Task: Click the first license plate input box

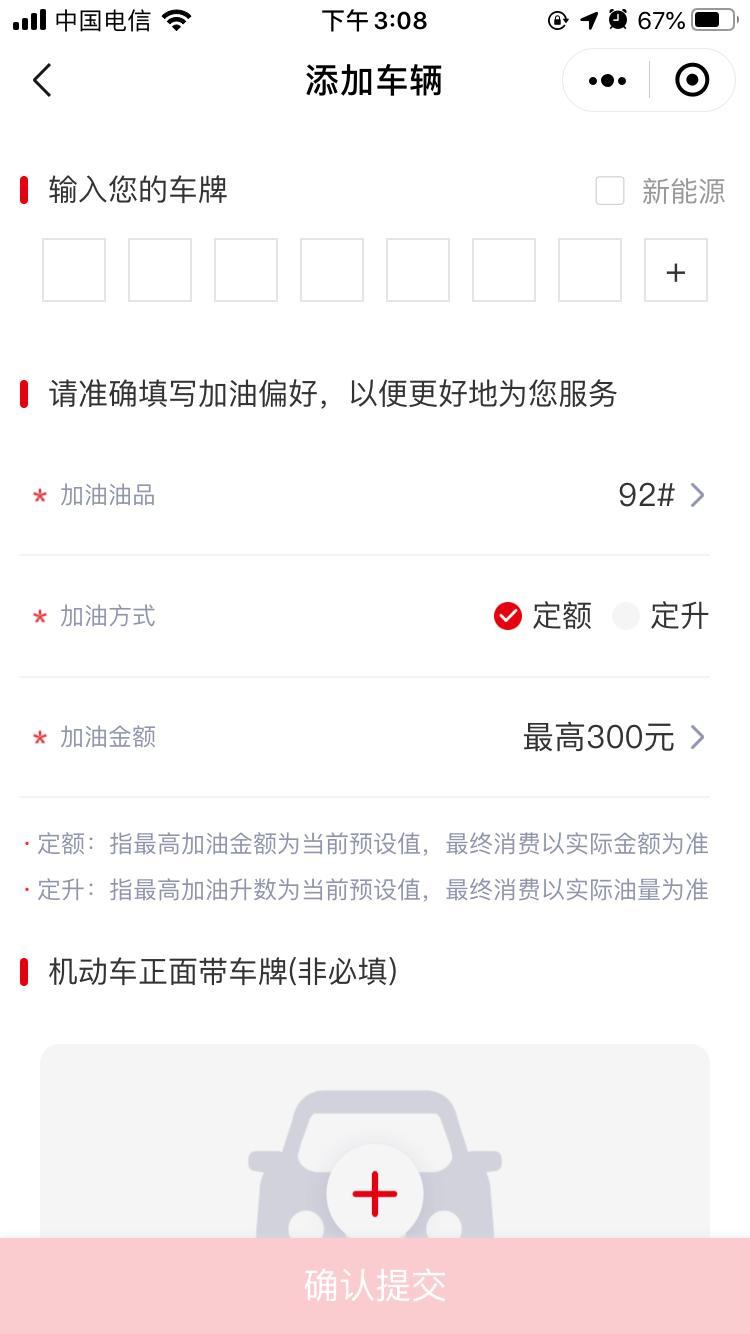Action: 73,270
